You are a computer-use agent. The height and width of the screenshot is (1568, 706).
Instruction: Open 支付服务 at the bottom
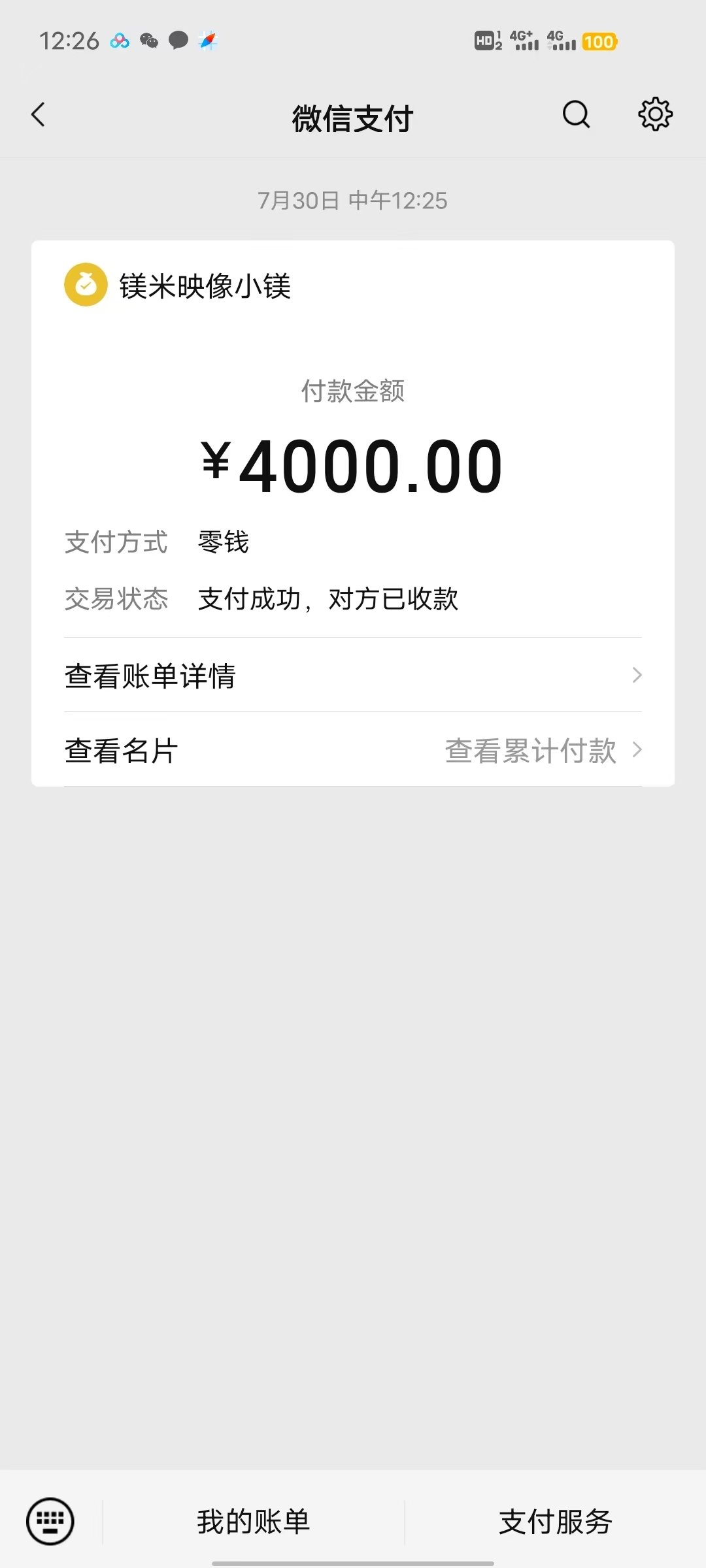click(x=555, y=1522)
